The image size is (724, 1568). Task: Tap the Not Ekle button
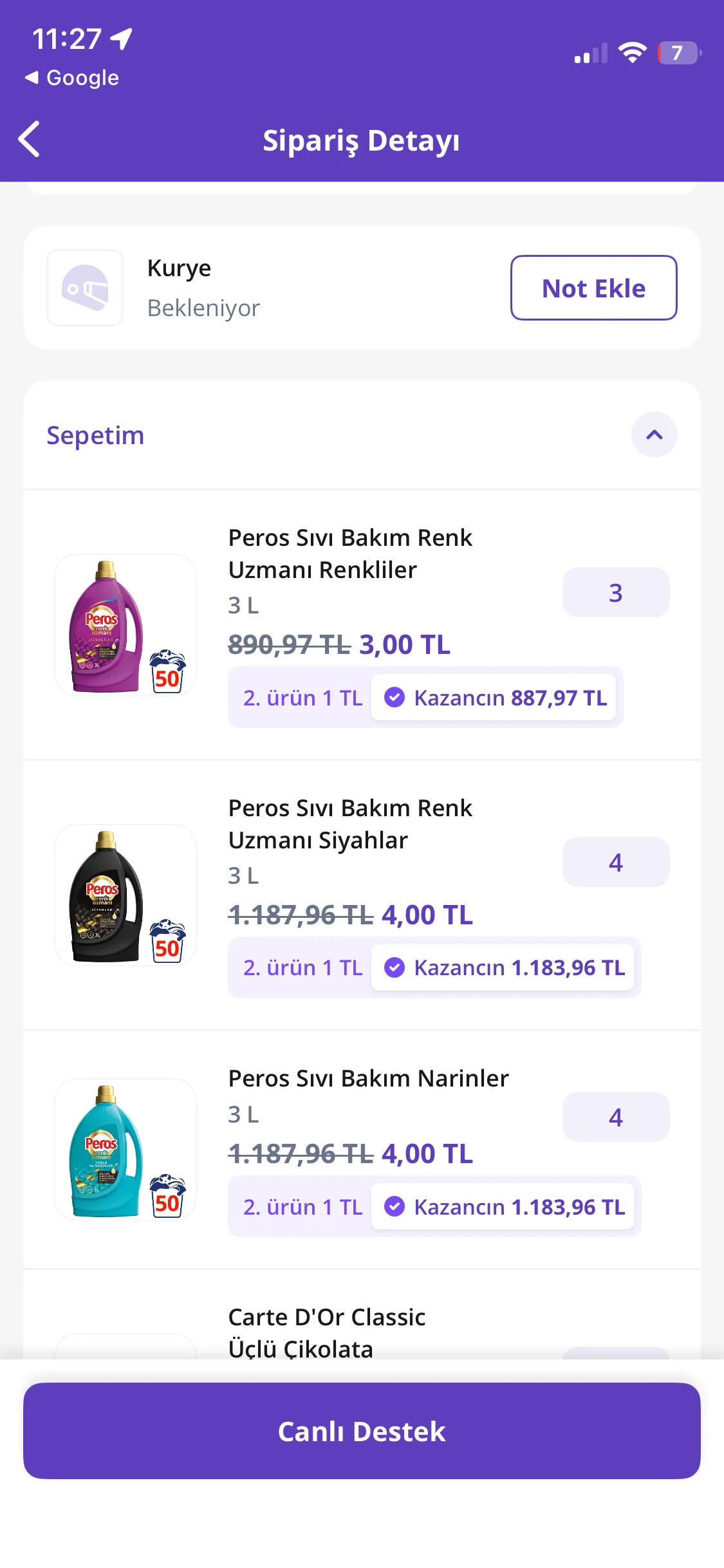click(x=593, y=288)
